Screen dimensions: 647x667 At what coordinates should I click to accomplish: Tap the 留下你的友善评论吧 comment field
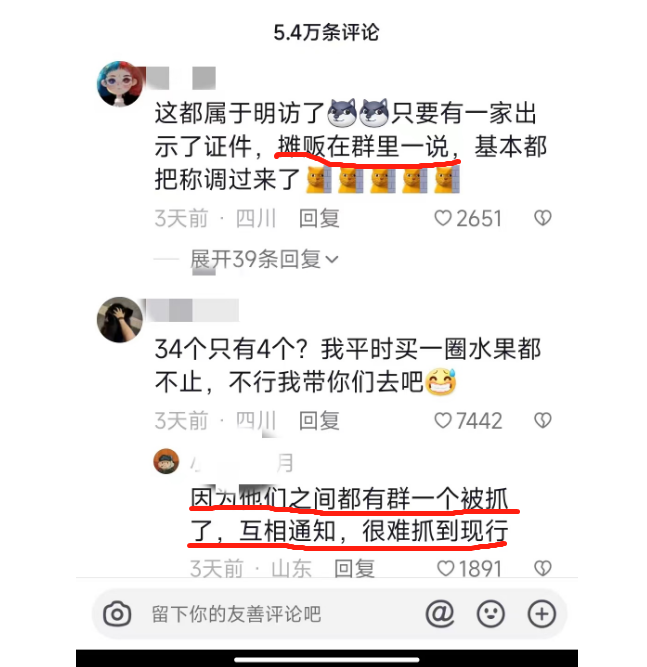click(x=270, y=614)
